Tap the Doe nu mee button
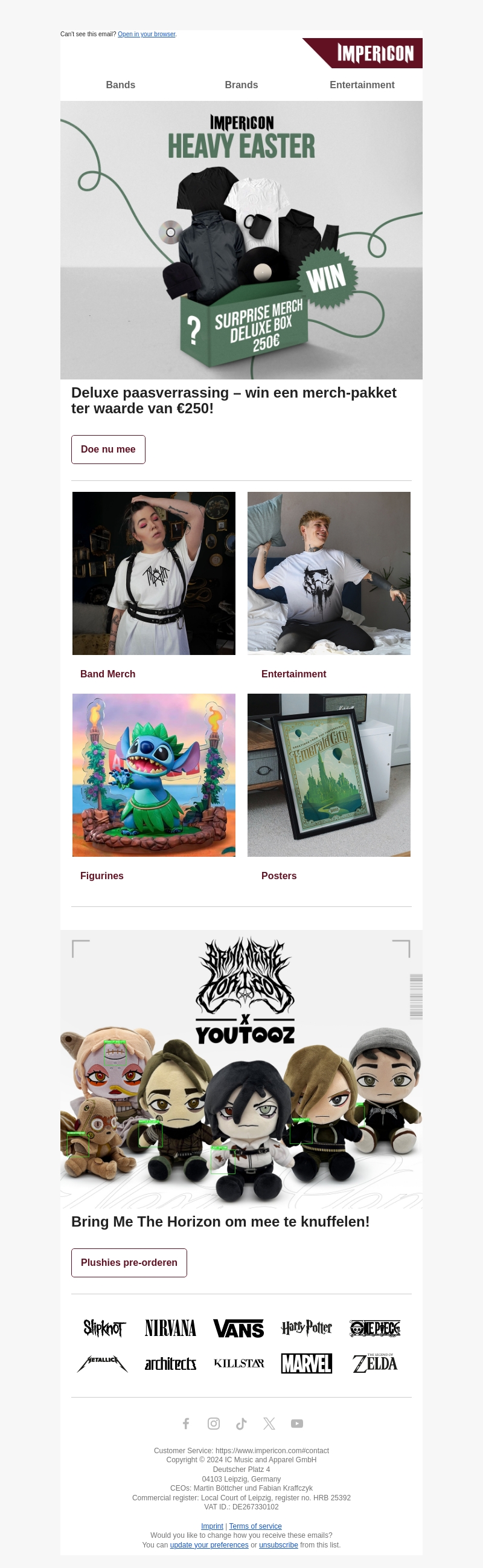 click(108, 449)
